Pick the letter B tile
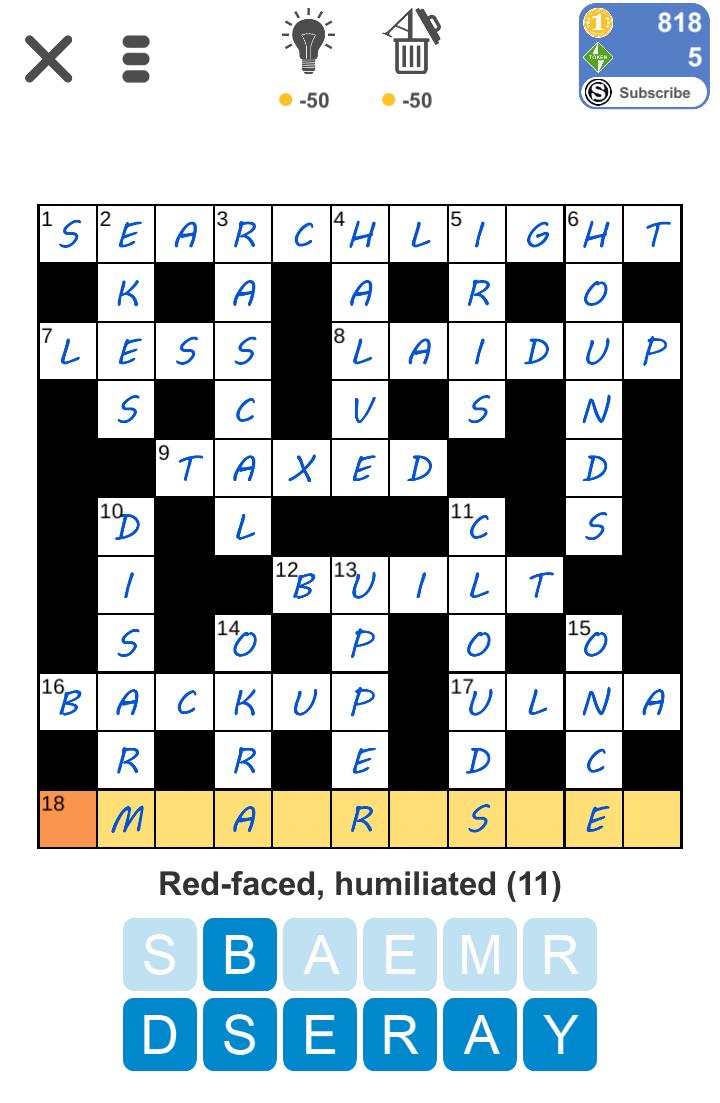This screenshot has height=1103, width=720. pyautogui.click(x=240, y=954)
